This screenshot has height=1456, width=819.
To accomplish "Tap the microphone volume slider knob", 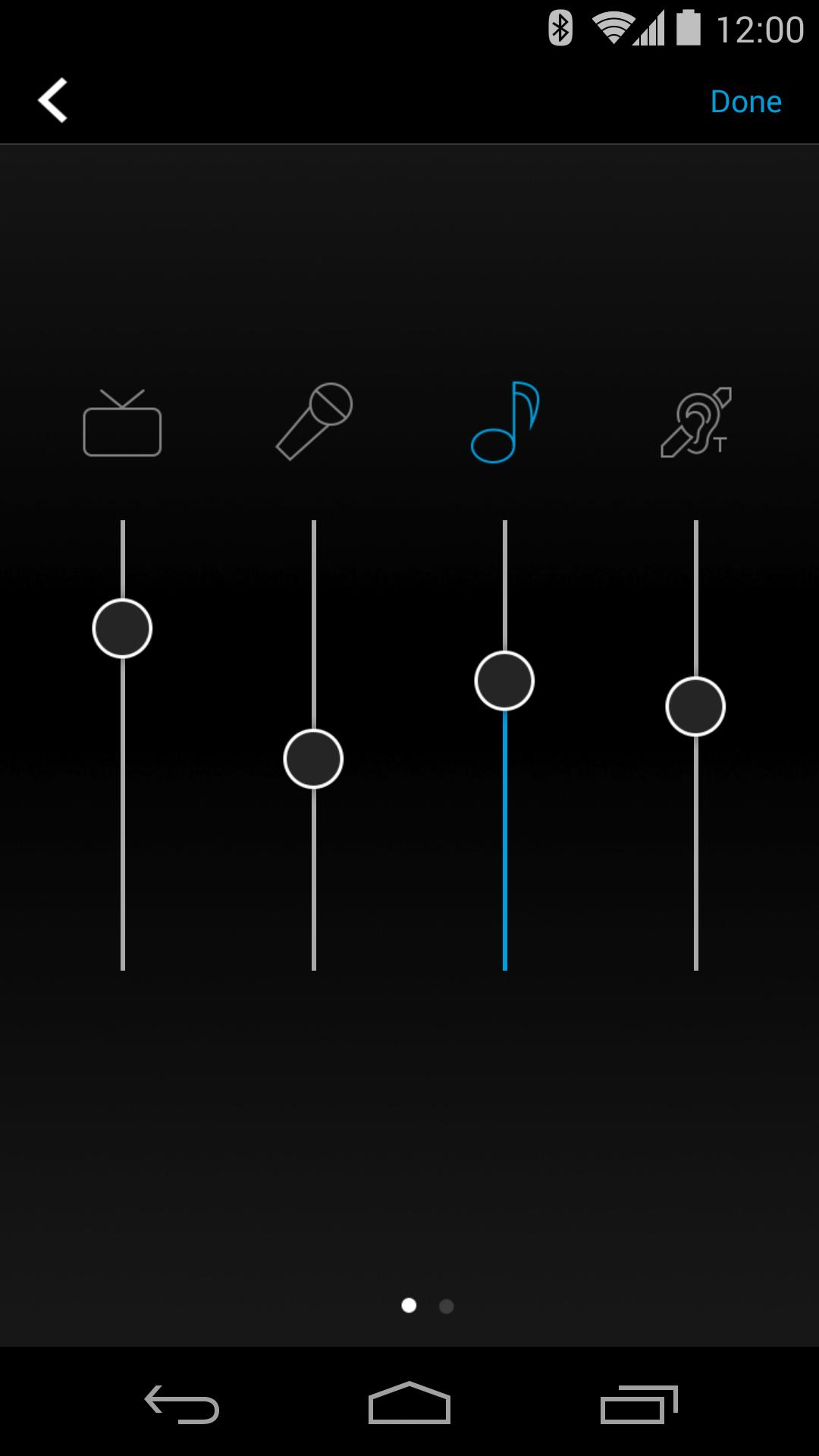I will pyautogui.click(x=313, y=758).
